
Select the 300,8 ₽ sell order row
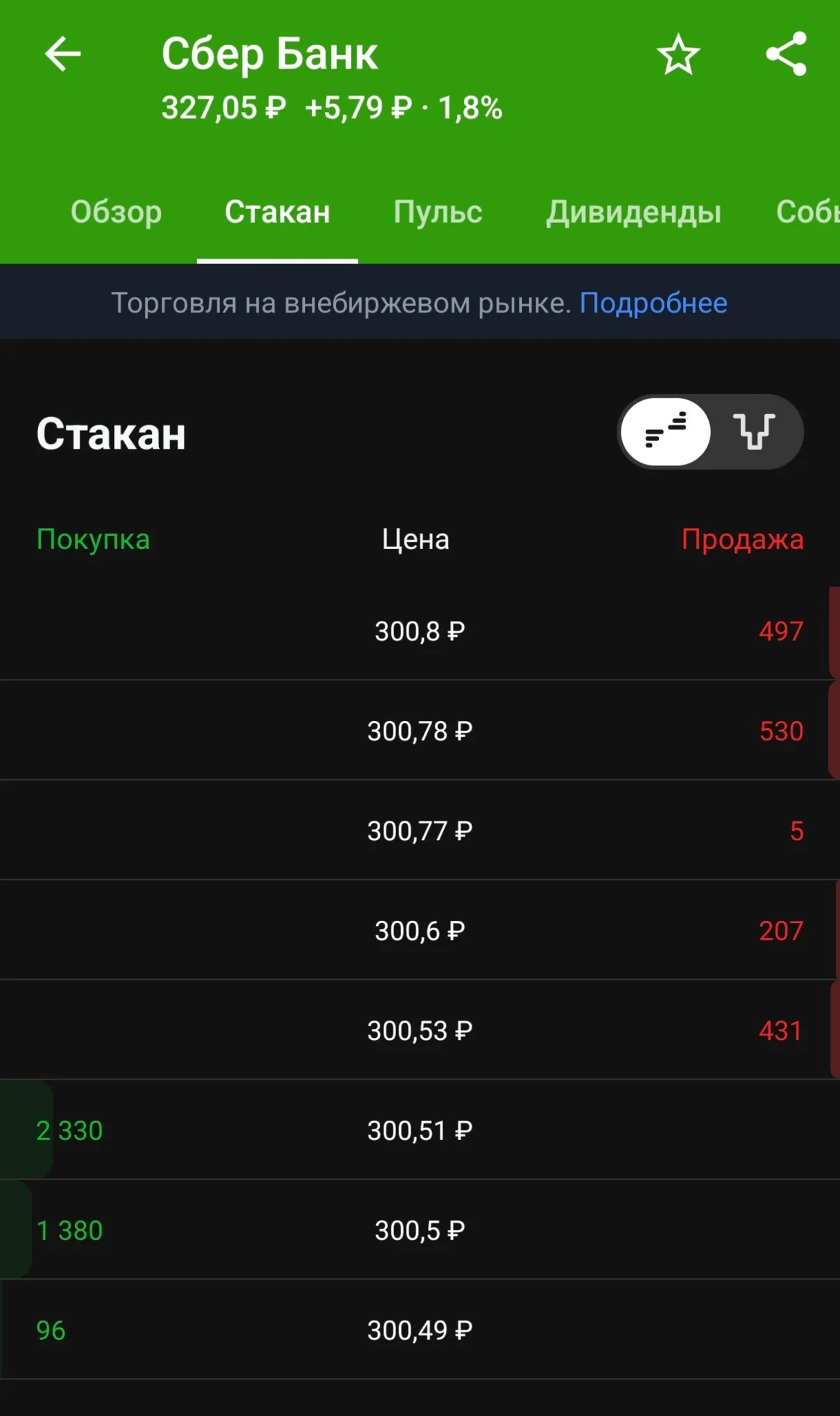420,631
